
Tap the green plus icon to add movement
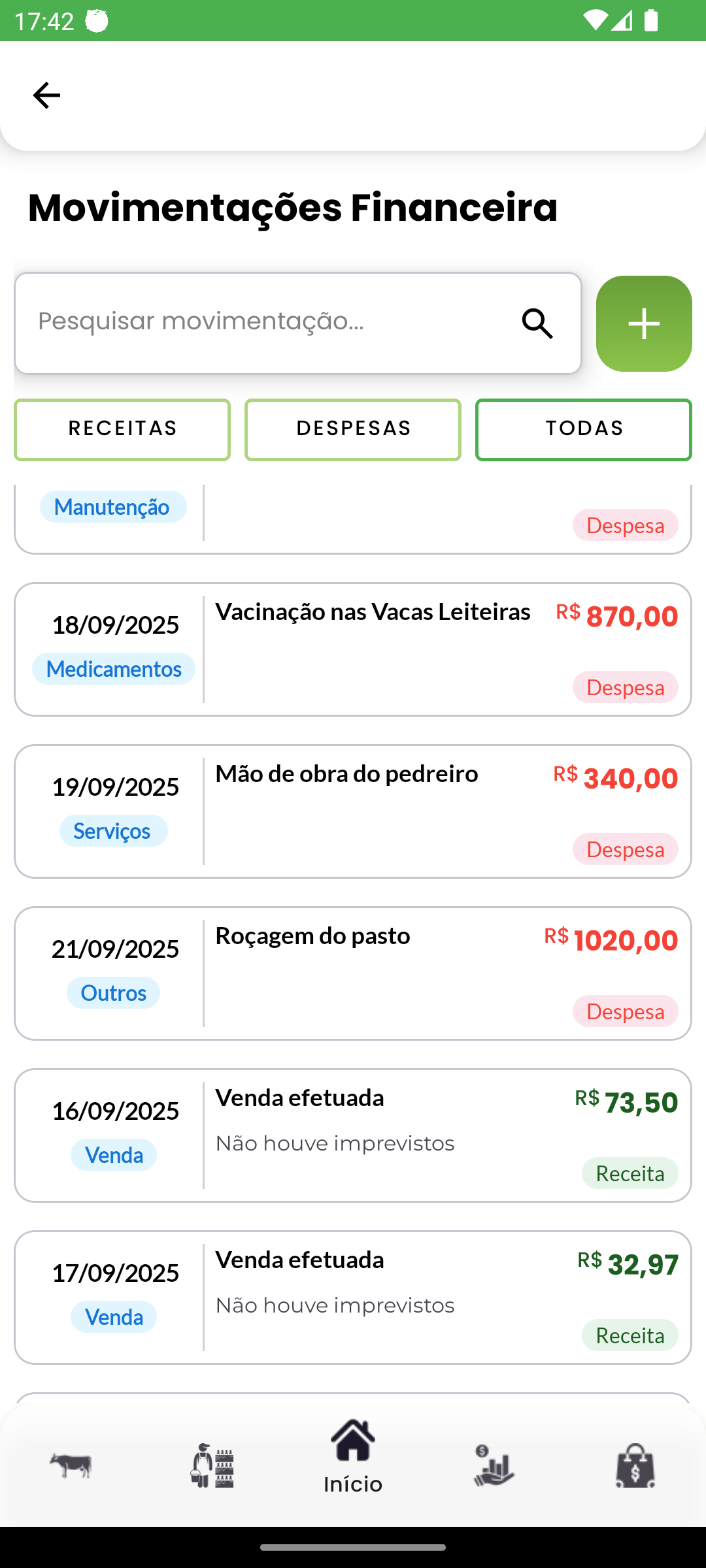click(x=643, y=323)
